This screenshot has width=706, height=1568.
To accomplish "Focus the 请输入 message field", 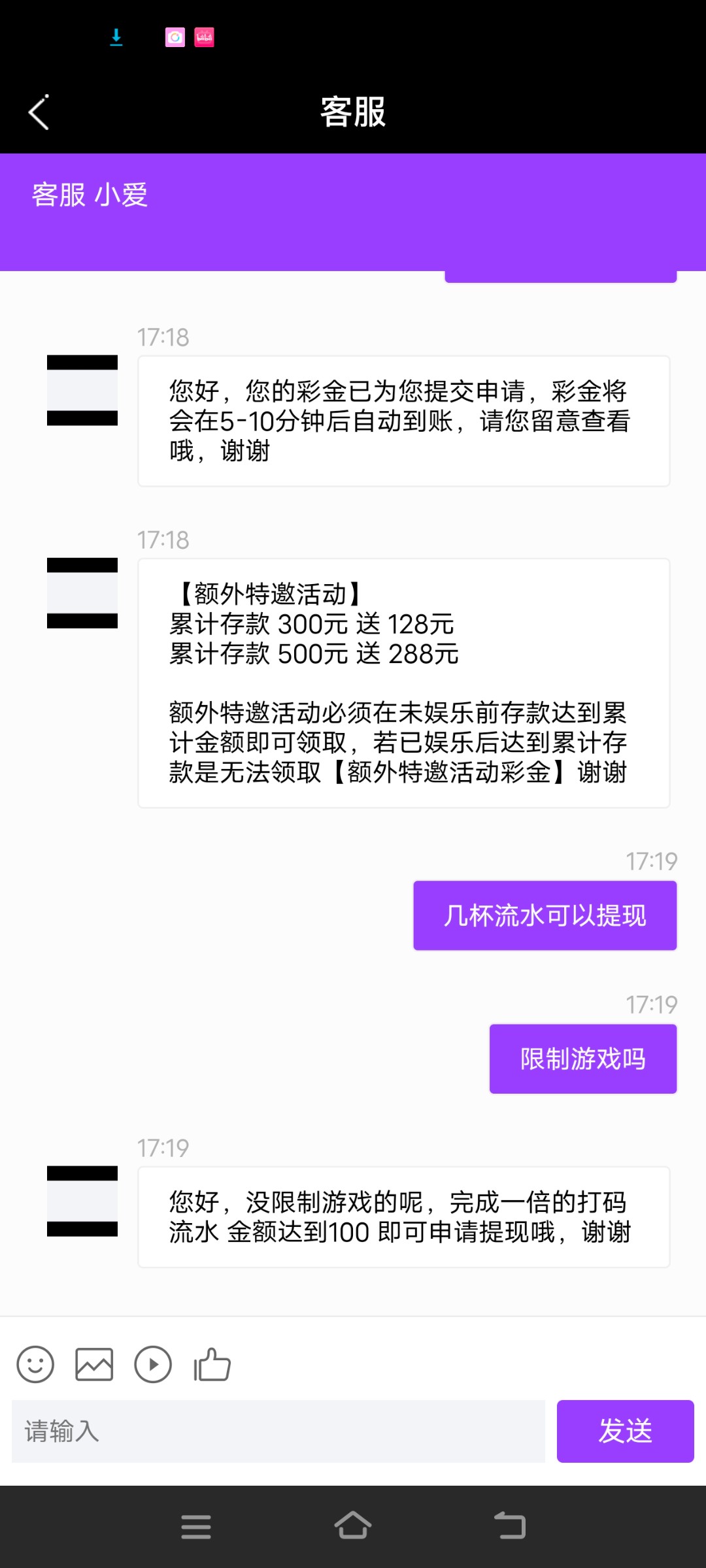I will pyautogui.click(x=278, y=1431).
